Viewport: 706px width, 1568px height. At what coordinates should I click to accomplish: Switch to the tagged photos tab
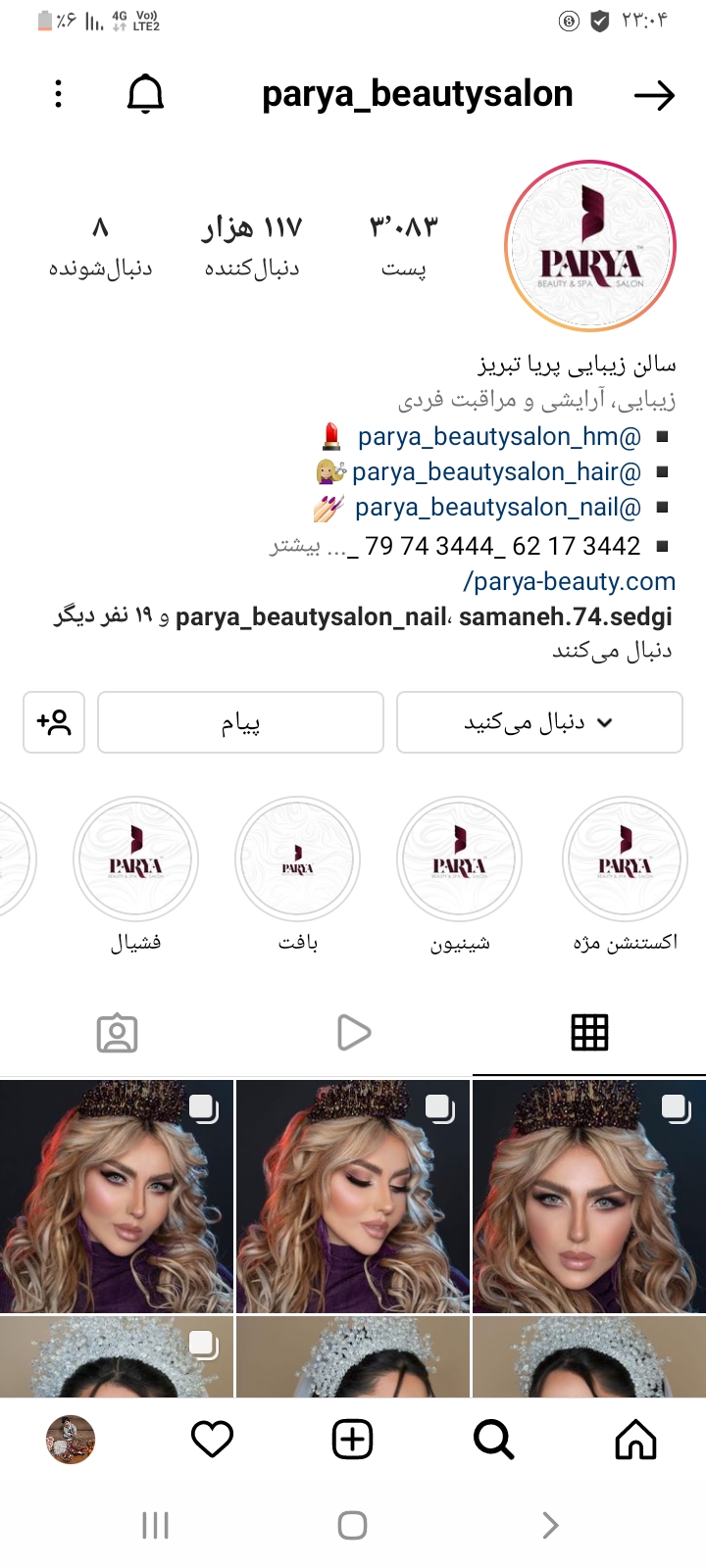pyautogui.click(x=117, y=1032)
